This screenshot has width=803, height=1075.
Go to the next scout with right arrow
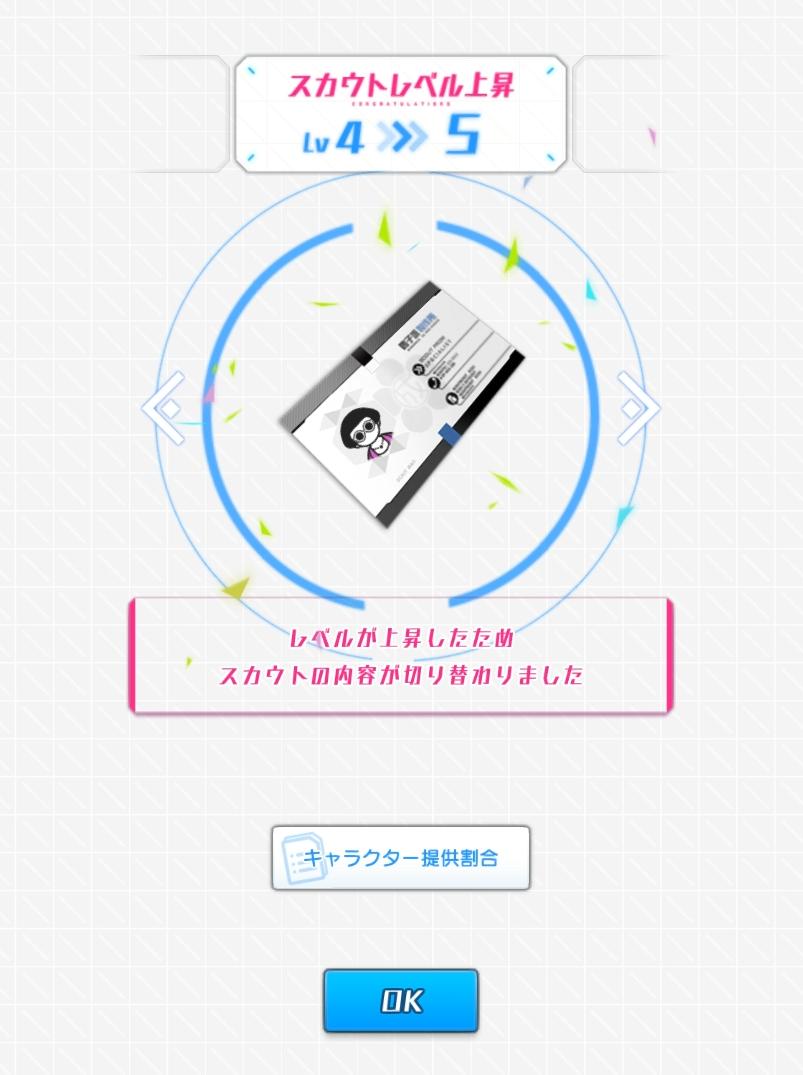(638, 408)
